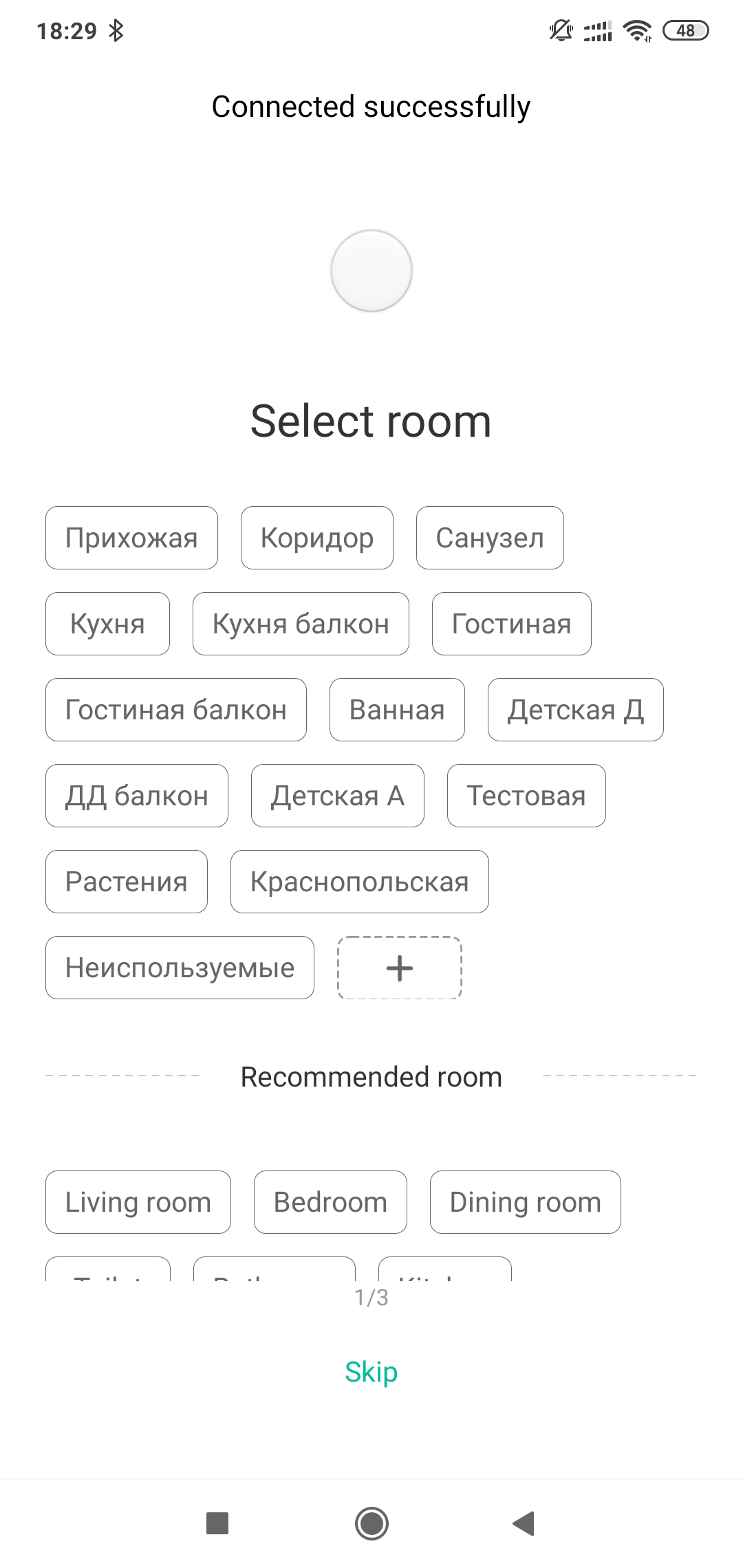The image size is (743, 1568).
Task: Select Гостиная as the room
Action: (x=511, y=624)
